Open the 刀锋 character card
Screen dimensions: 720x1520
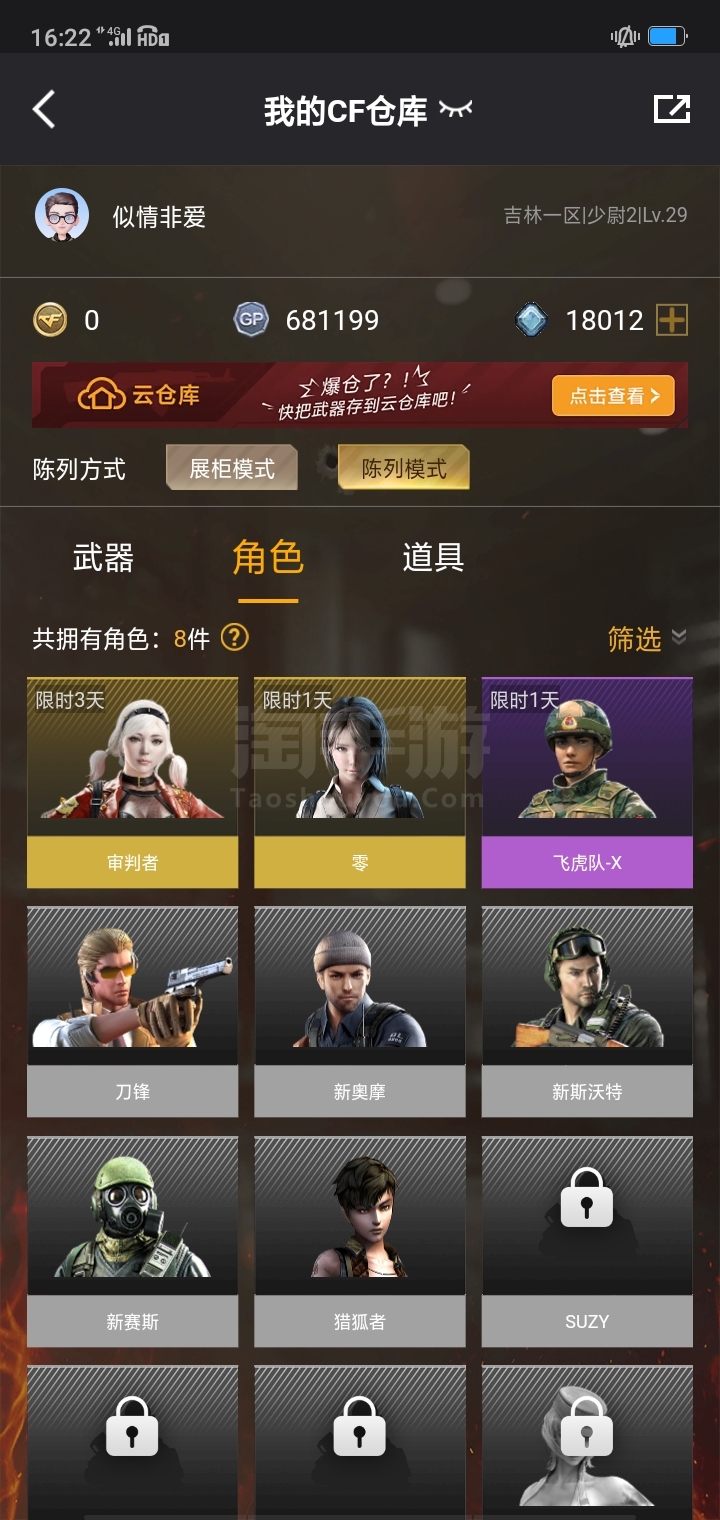click(x=132, y=1012)
